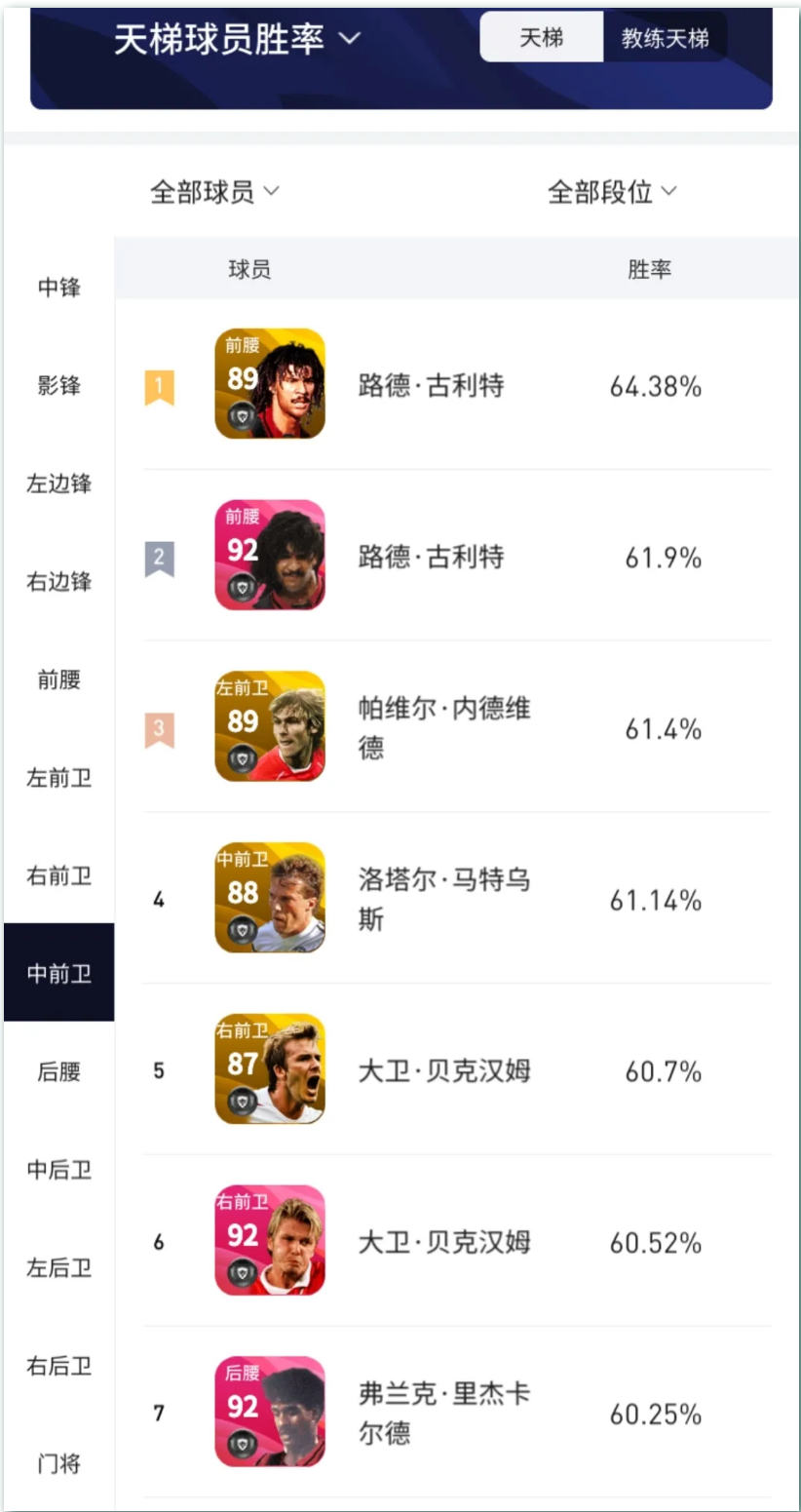Select the 后腰 position
801x1512 pixels.
coord(58,1071)
